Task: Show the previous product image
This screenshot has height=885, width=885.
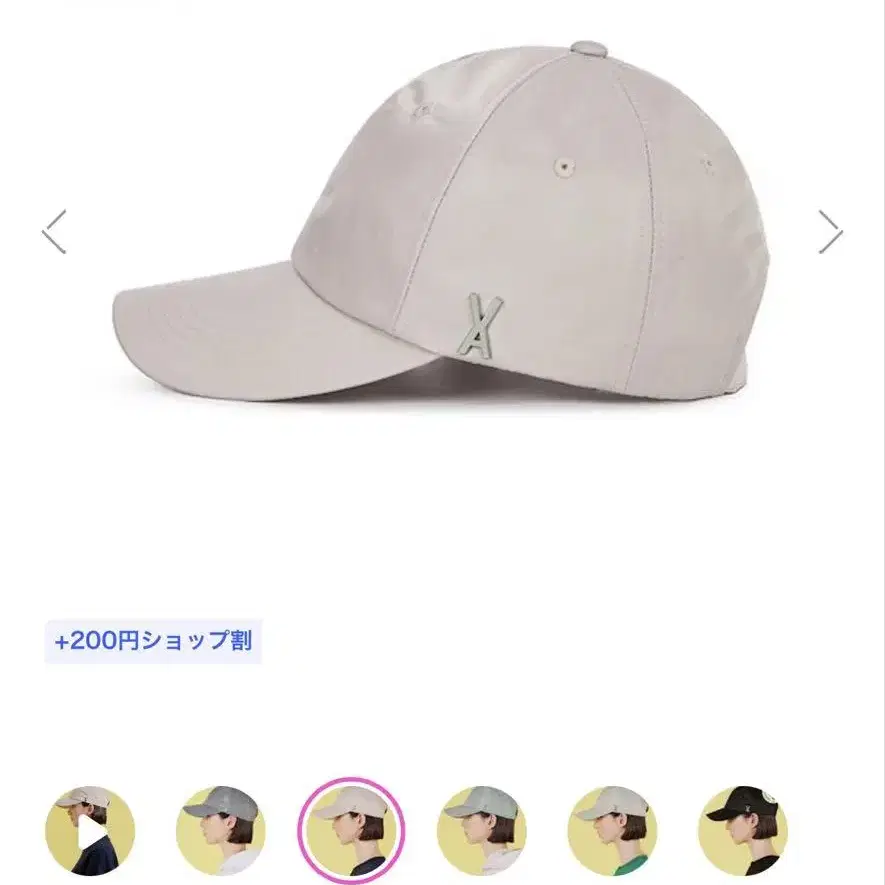Action: [x=55, y=231]
